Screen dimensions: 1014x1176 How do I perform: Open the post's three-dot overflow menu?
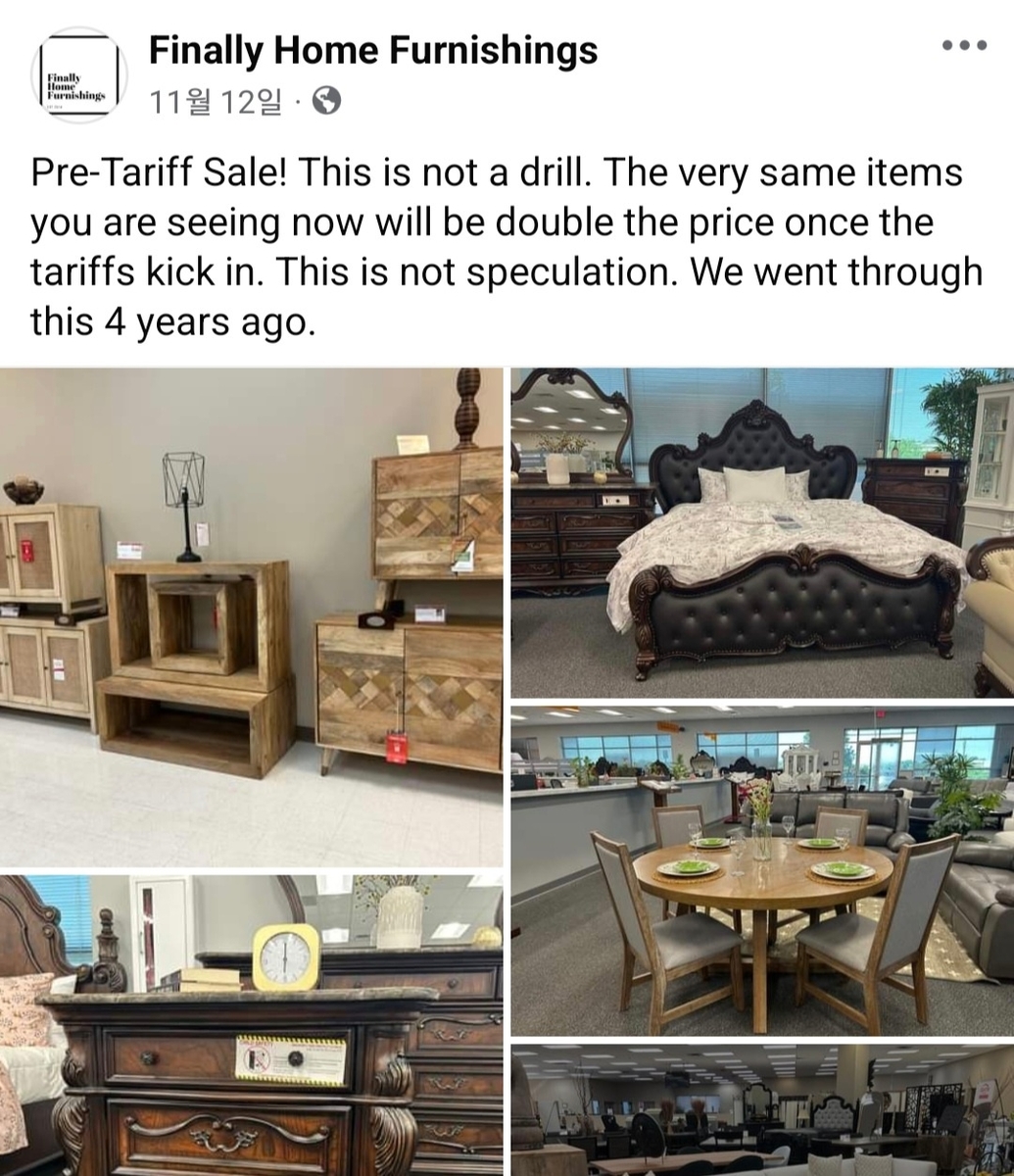point(963,46)
